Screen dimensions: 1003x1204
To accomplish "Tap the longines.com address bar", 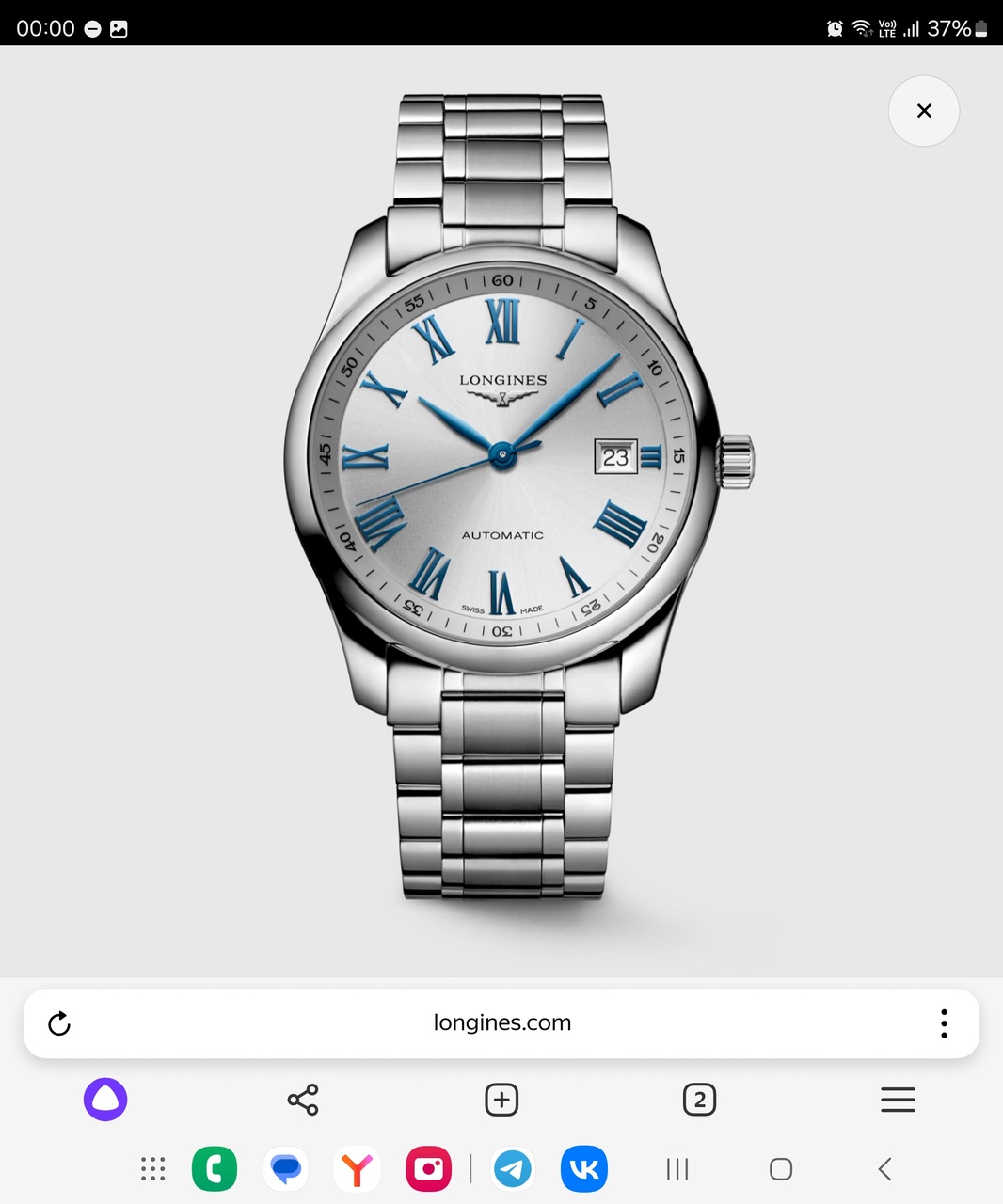I will (501, 1023).
